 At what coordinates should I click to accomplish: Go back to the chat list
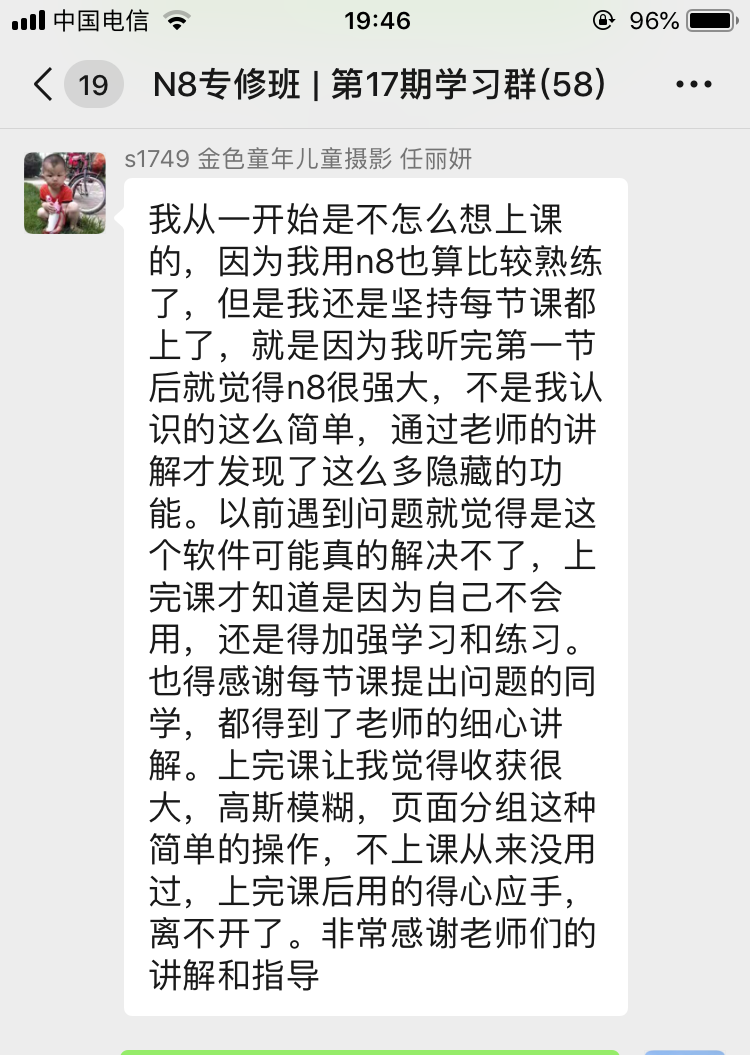pyautogui.click(x=44, y=85)
